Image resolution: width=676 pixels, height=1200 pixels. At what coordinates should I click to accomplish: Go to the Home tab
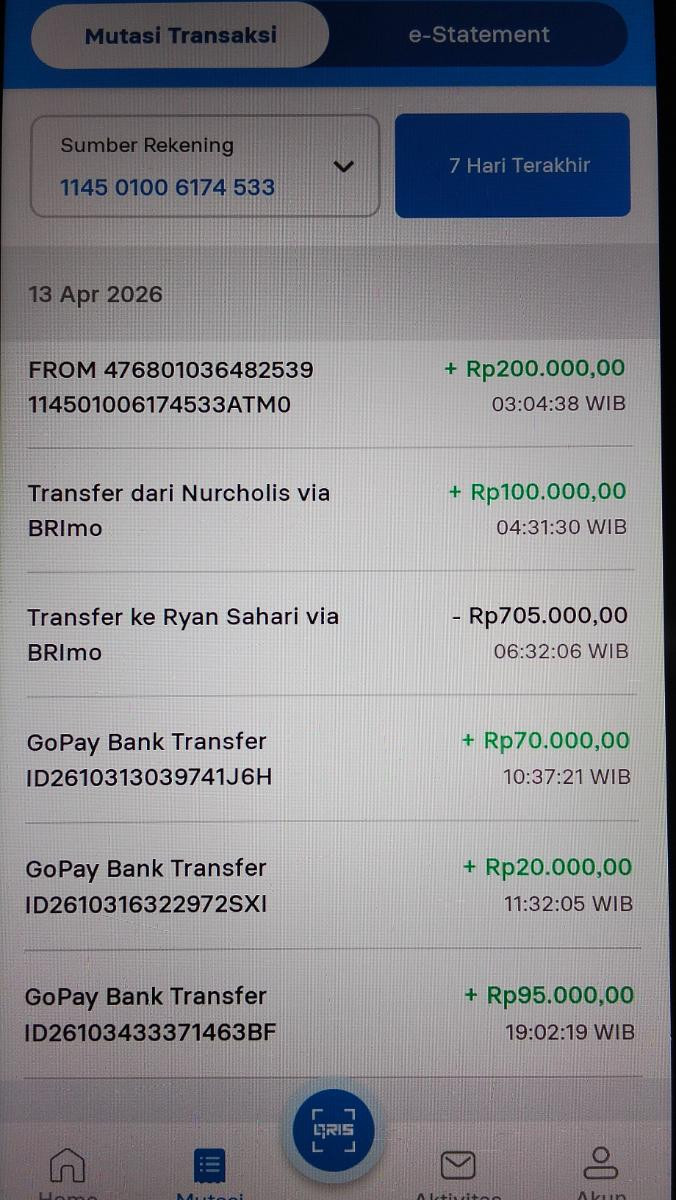pos(67,1168)
